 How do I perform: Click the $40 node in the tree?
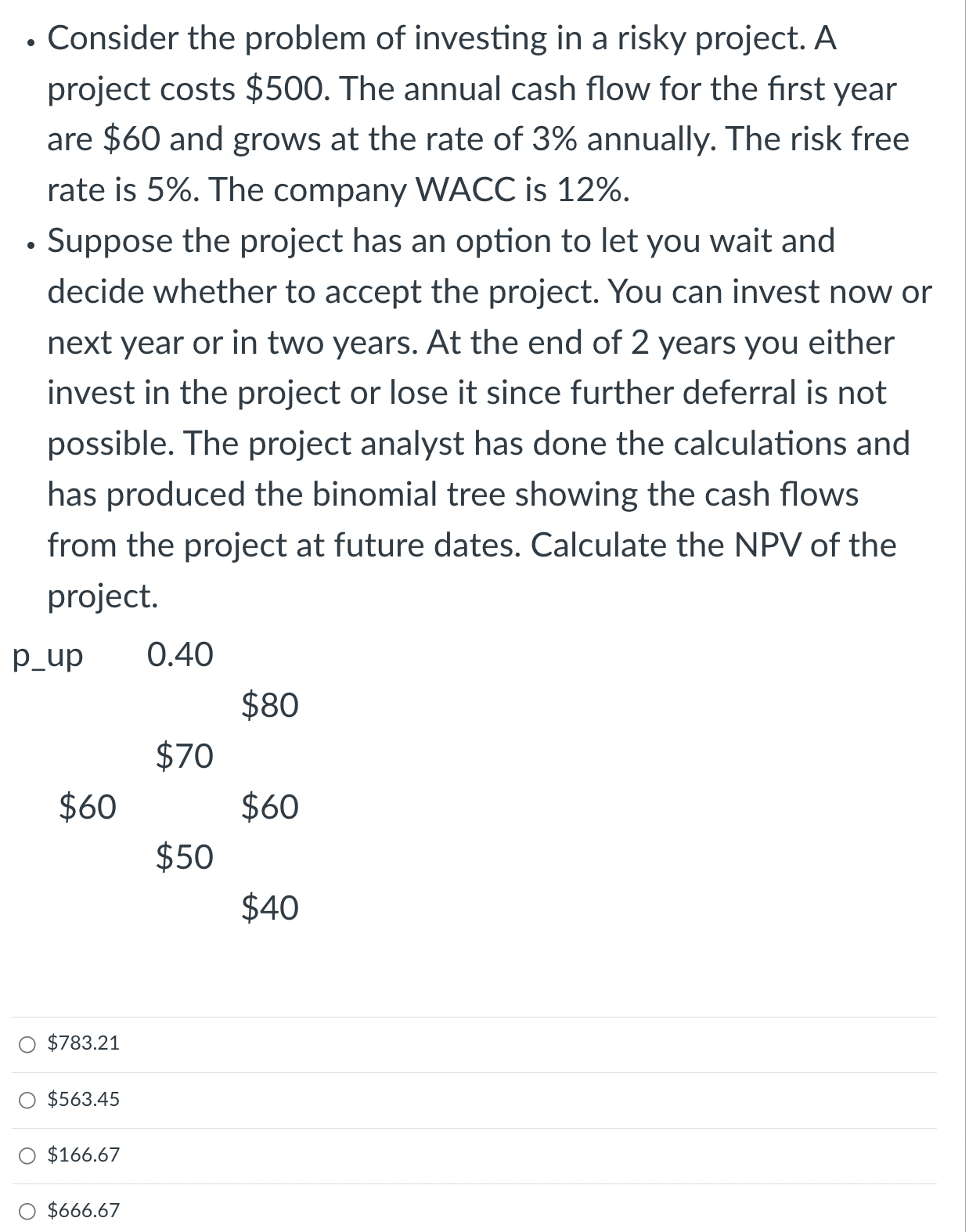[270, 909]
